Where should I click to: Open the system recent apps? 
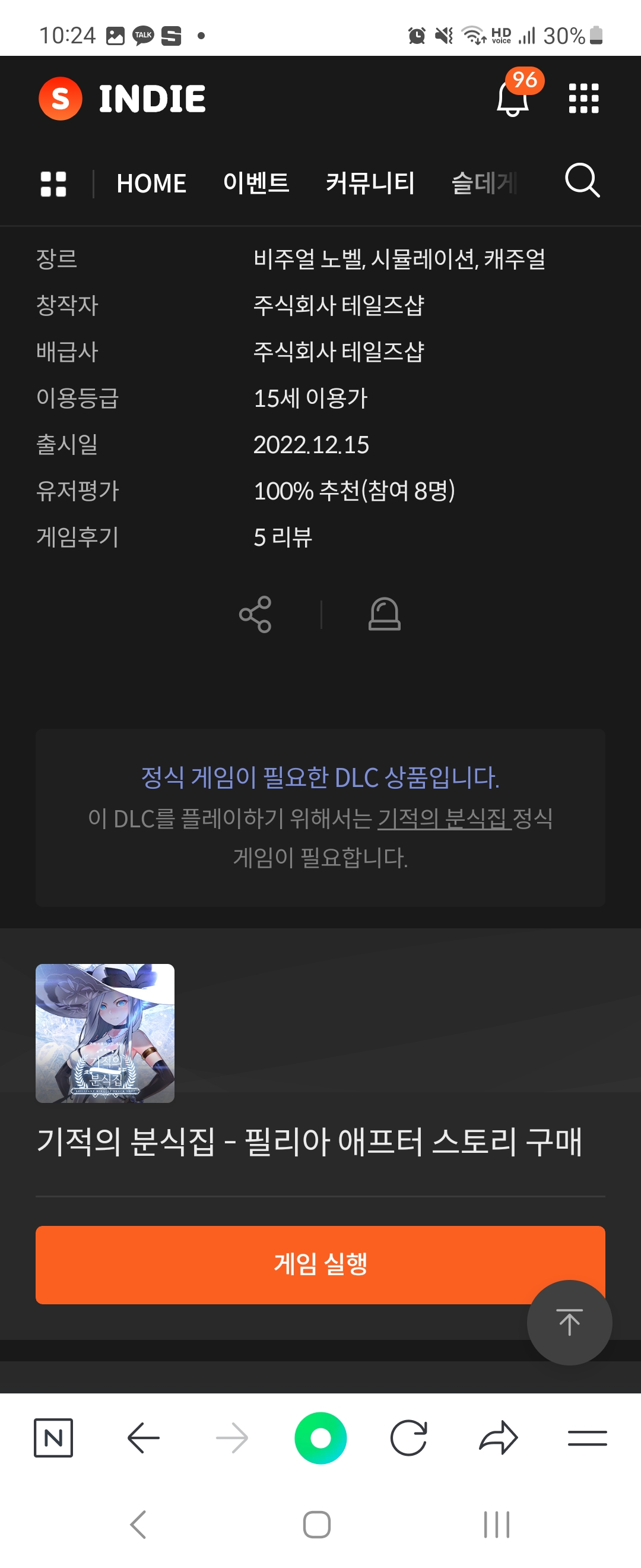click(496, 1524)
